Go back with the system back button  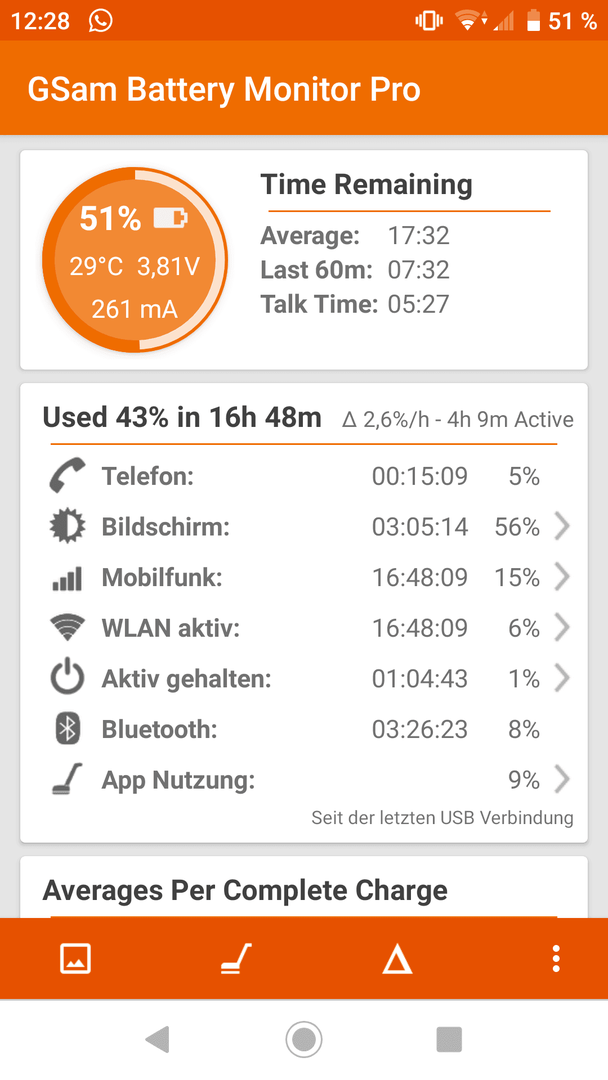click(158, 1039)
